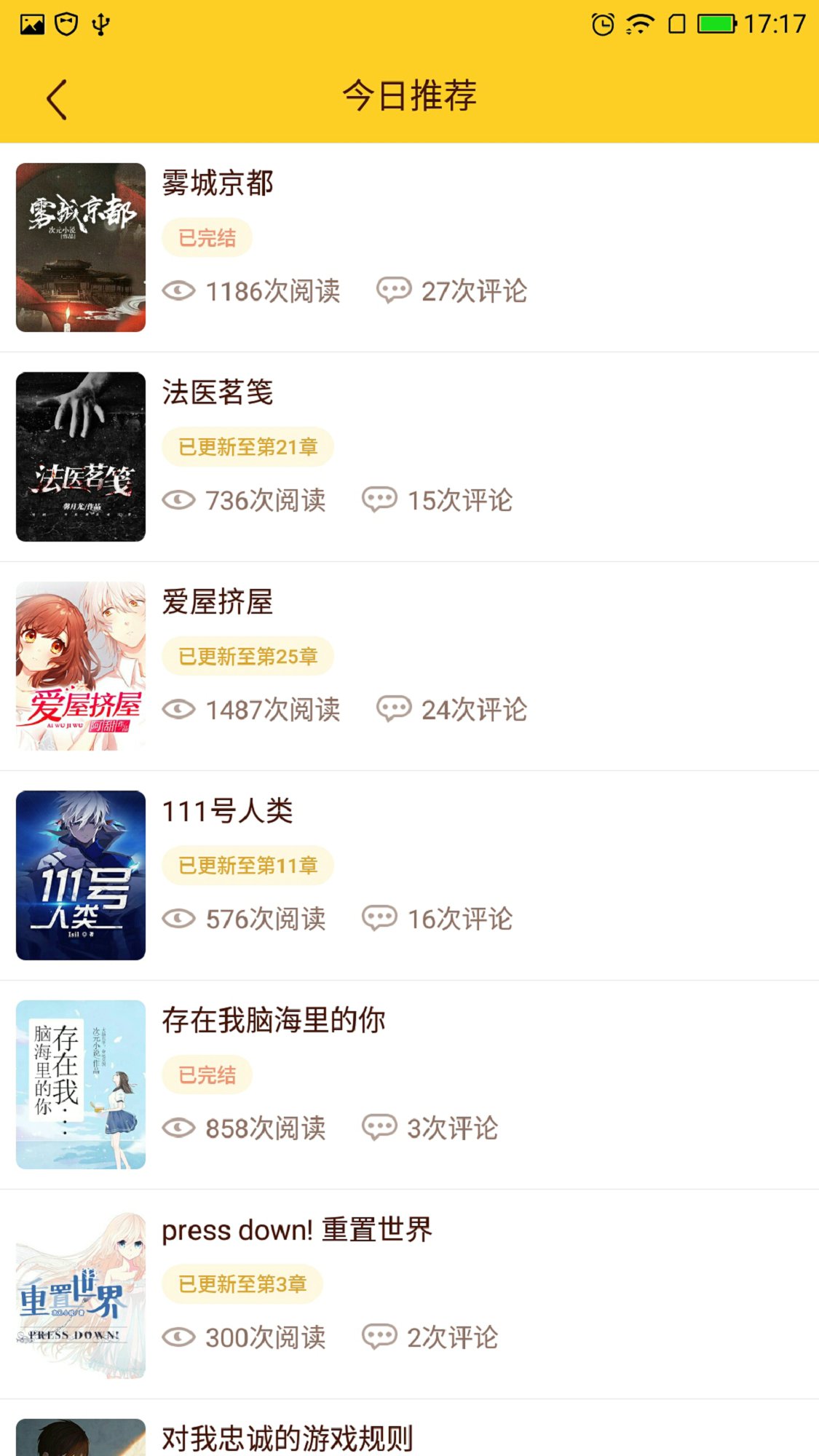Click the 已完结 tag on 存在我脑海里的你
The width and height of the screenshot is (819, 1456).
[x=206, y=1074]
